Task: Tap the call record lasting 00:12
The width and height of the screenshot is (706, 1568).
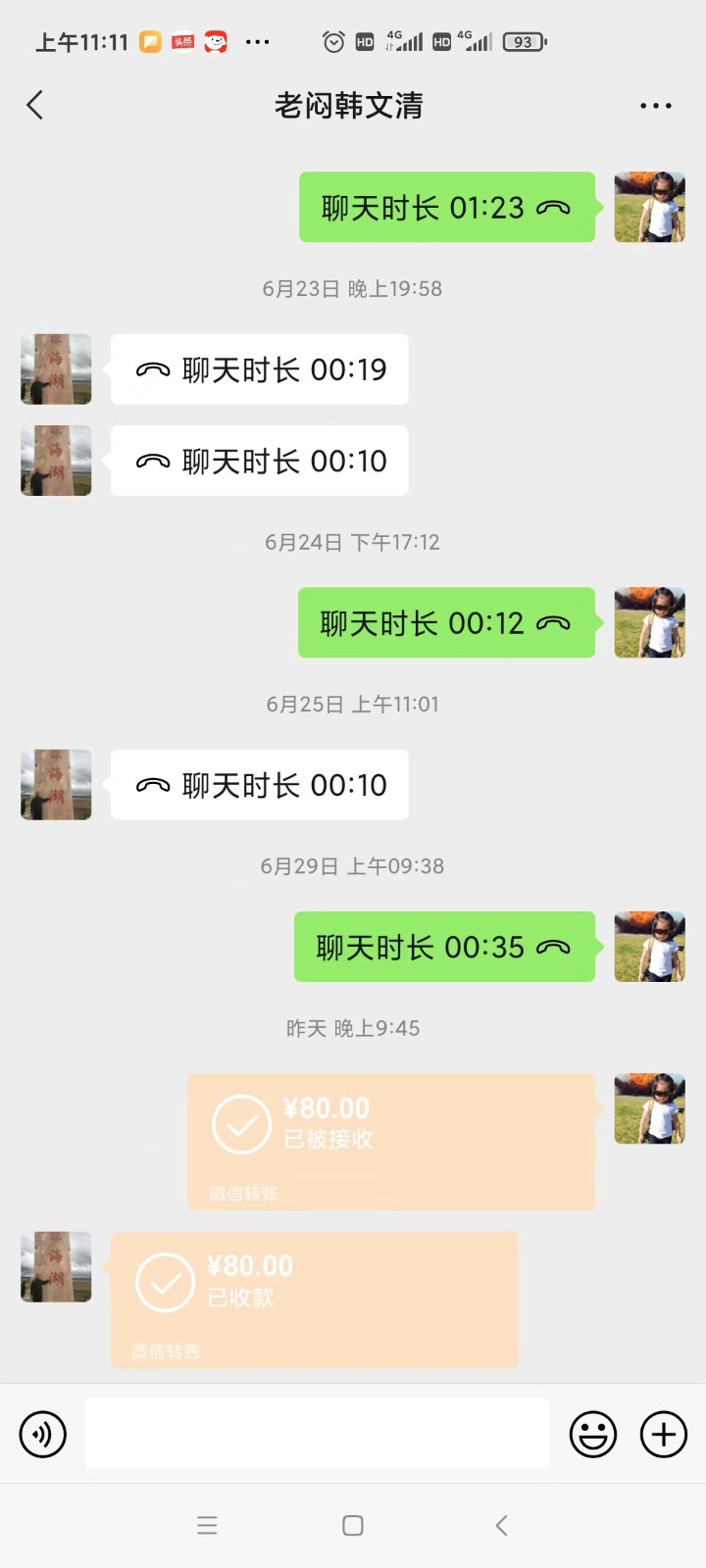Action: (x=446, y=622)
